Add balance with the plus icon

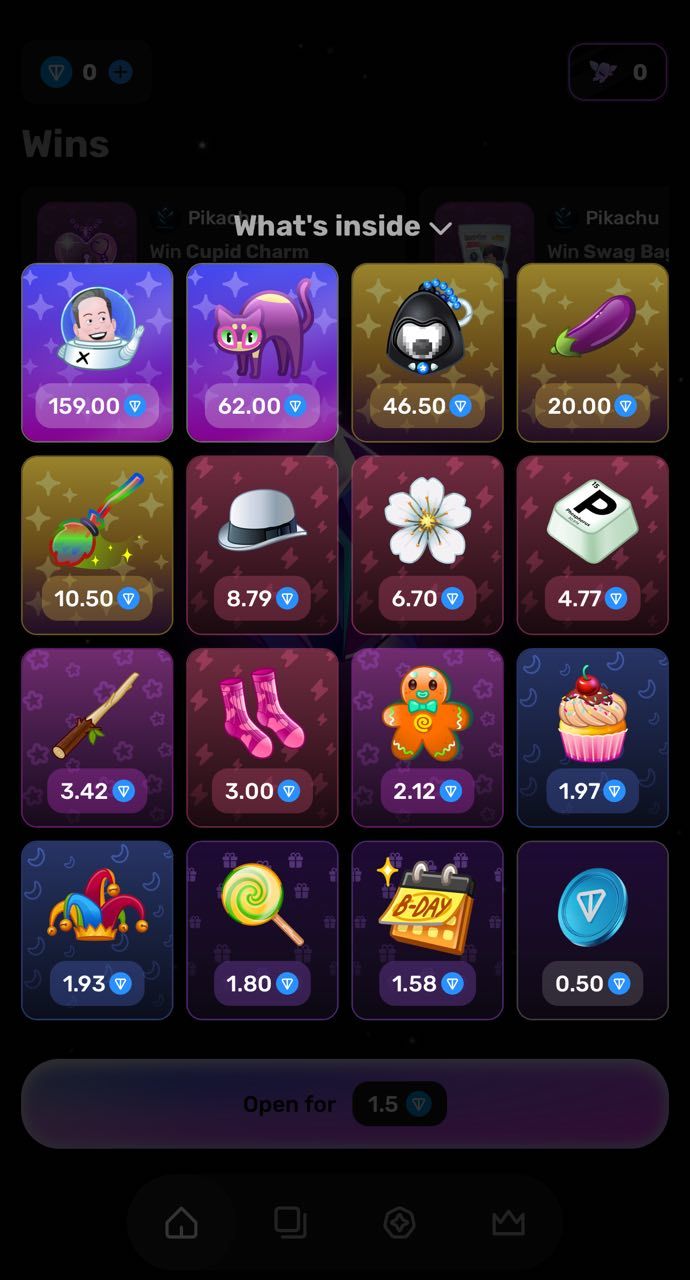pyautogui.click(x=121, y=72)
